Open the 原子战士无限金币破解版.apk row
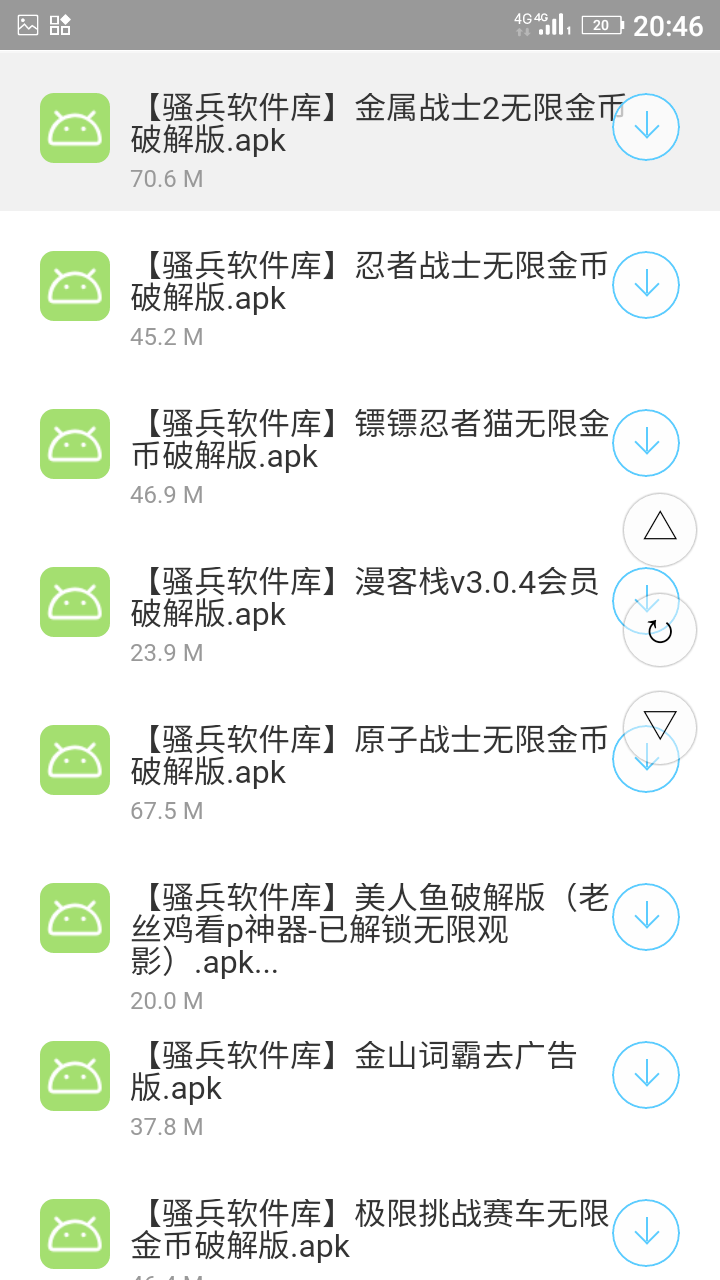Image resolution: width=720 pixels, height=1280 pixels. 360,756
